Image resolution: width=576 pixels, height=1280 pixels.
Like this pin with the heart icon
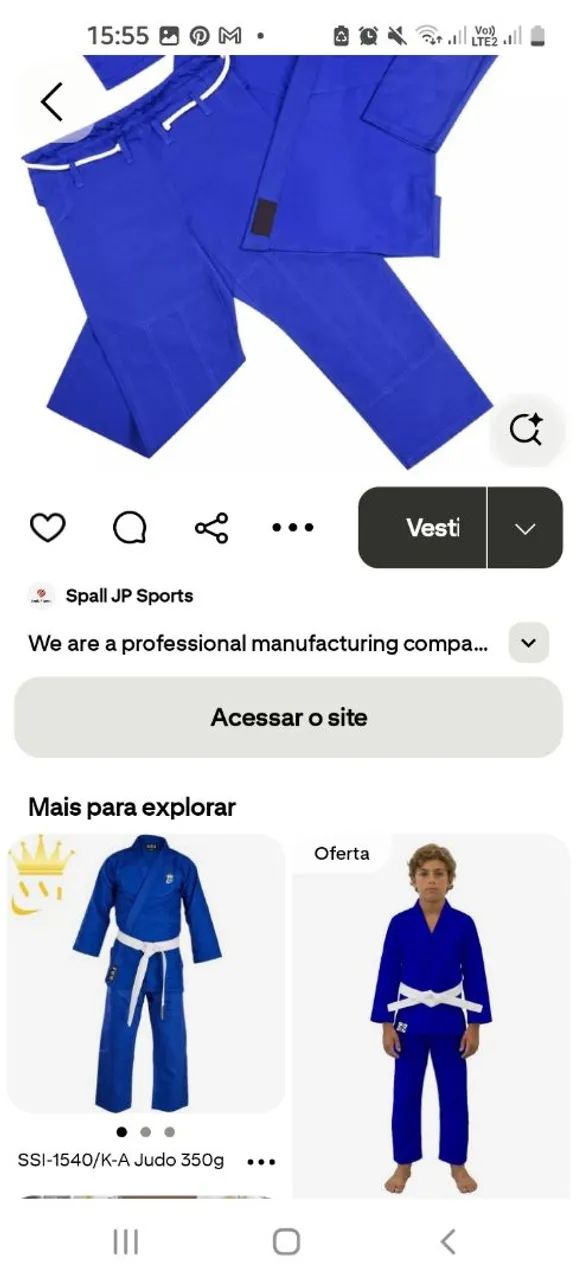coord(47,527)
